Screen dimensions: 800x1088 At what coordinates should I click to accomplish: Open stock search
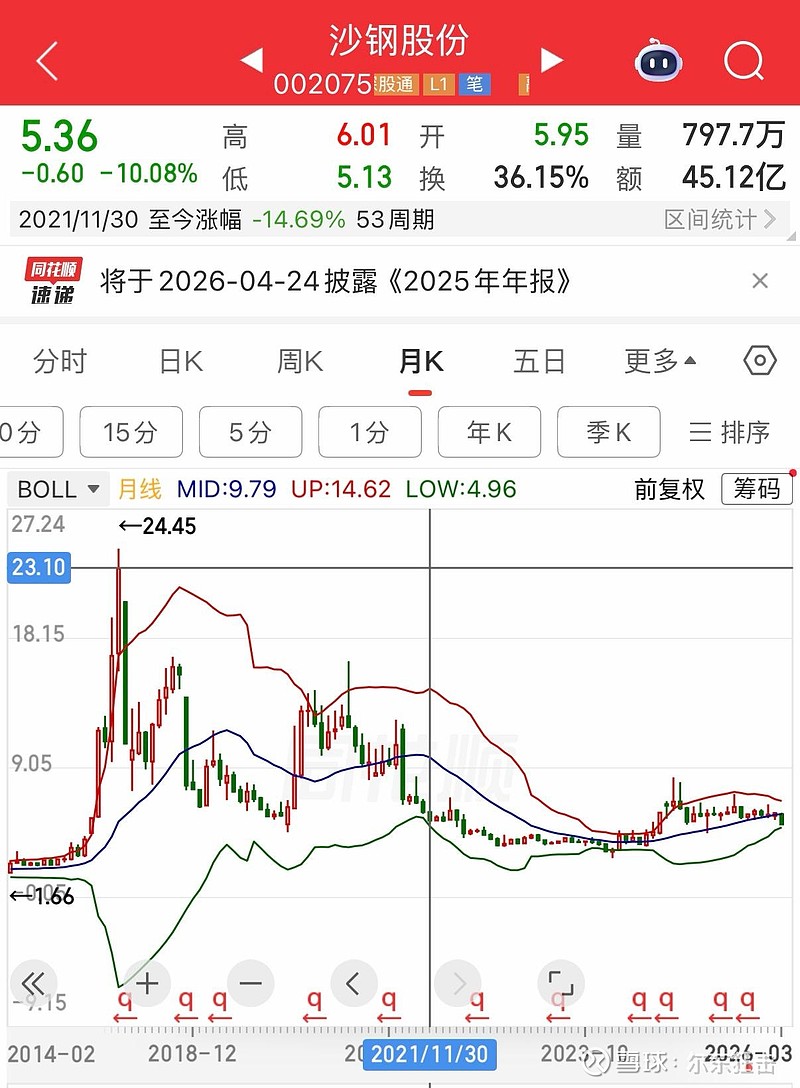click(x=744, y=62)
